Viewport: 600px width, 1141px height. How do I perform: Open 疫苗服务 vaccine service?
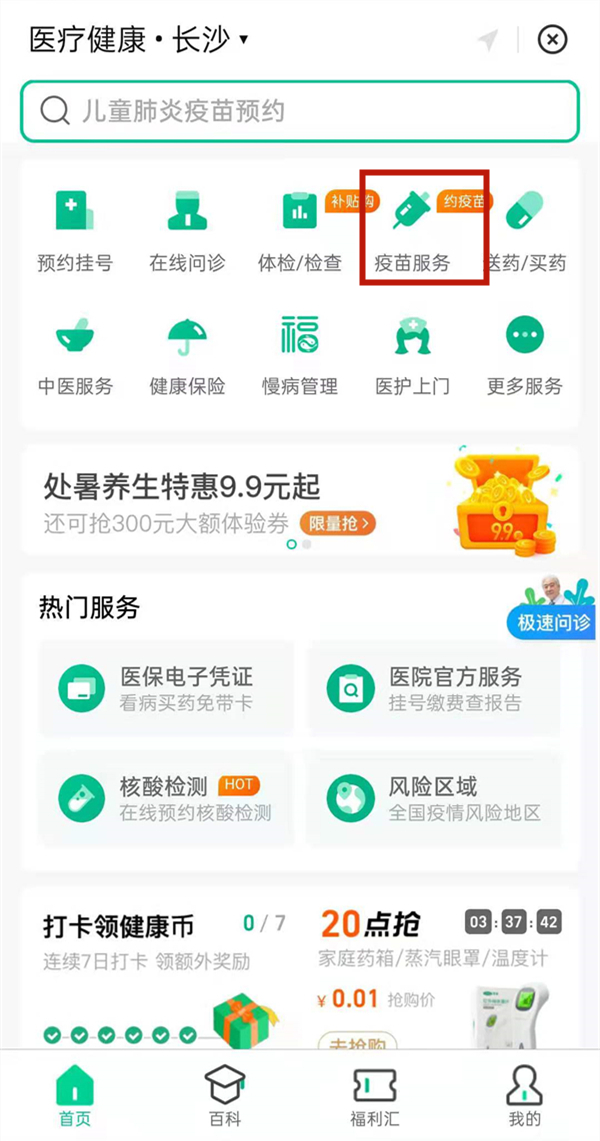412,230
